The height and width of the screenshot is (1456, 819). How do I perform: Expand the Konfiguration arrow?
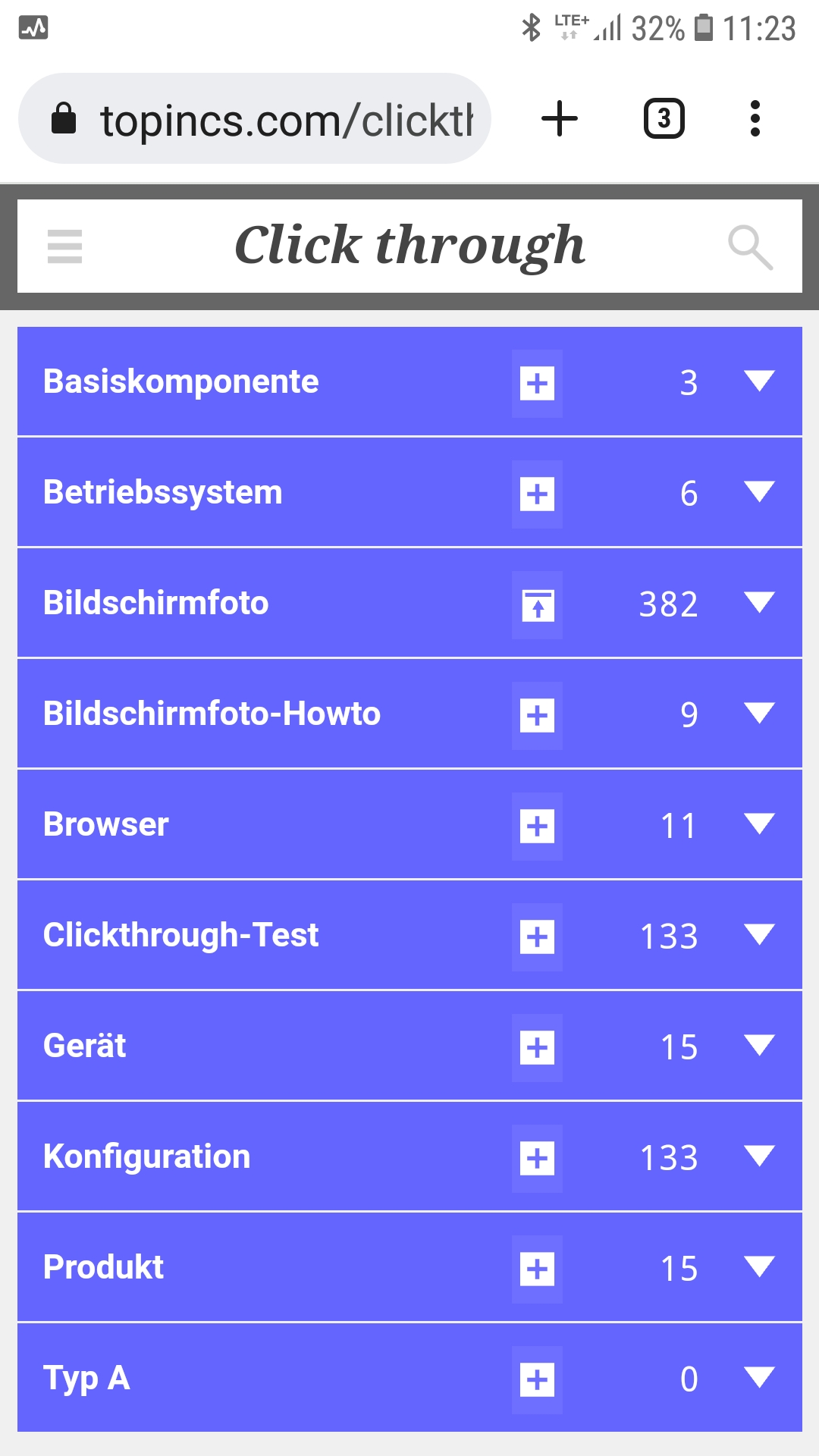pos(758,1156)
